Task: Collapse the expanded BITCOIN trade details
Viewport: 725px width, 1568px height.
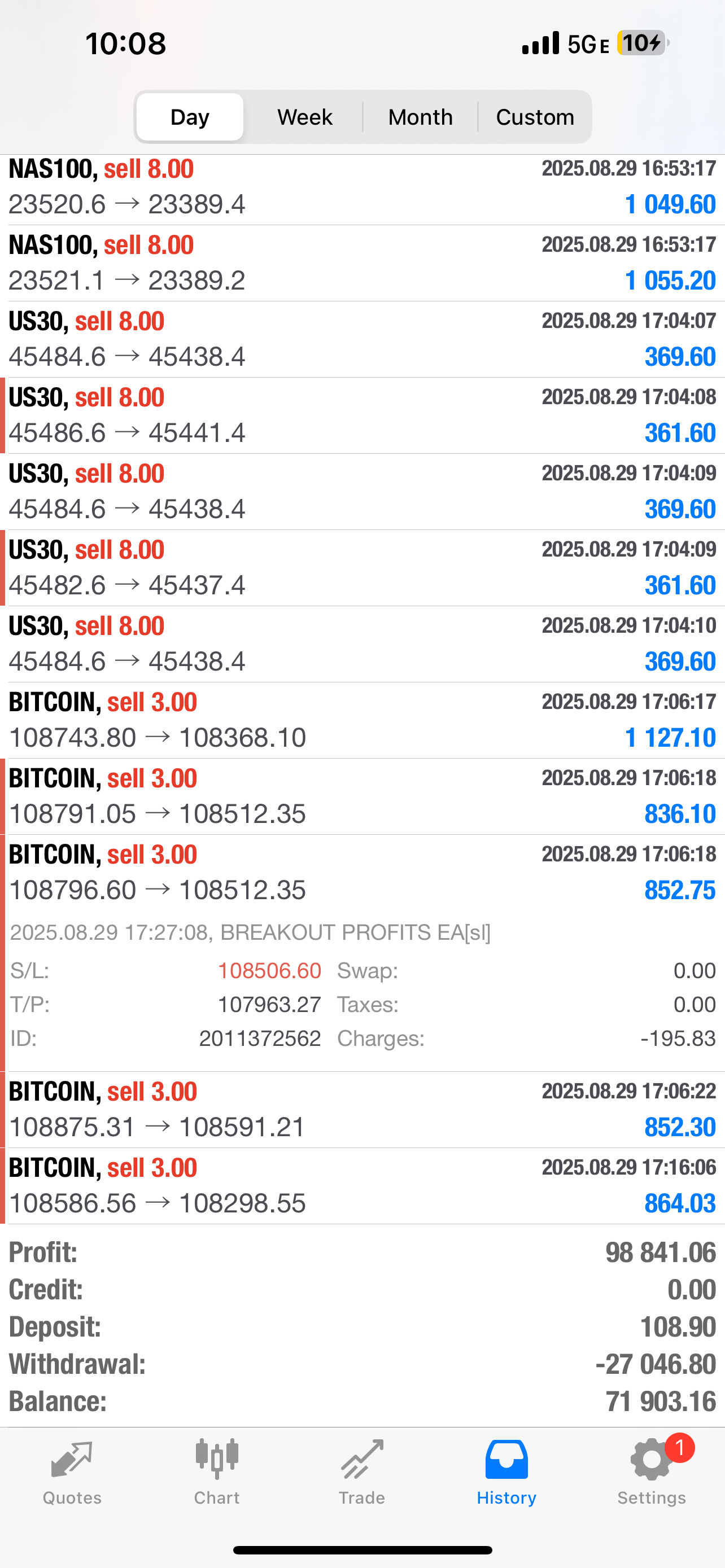Action: 362,871
